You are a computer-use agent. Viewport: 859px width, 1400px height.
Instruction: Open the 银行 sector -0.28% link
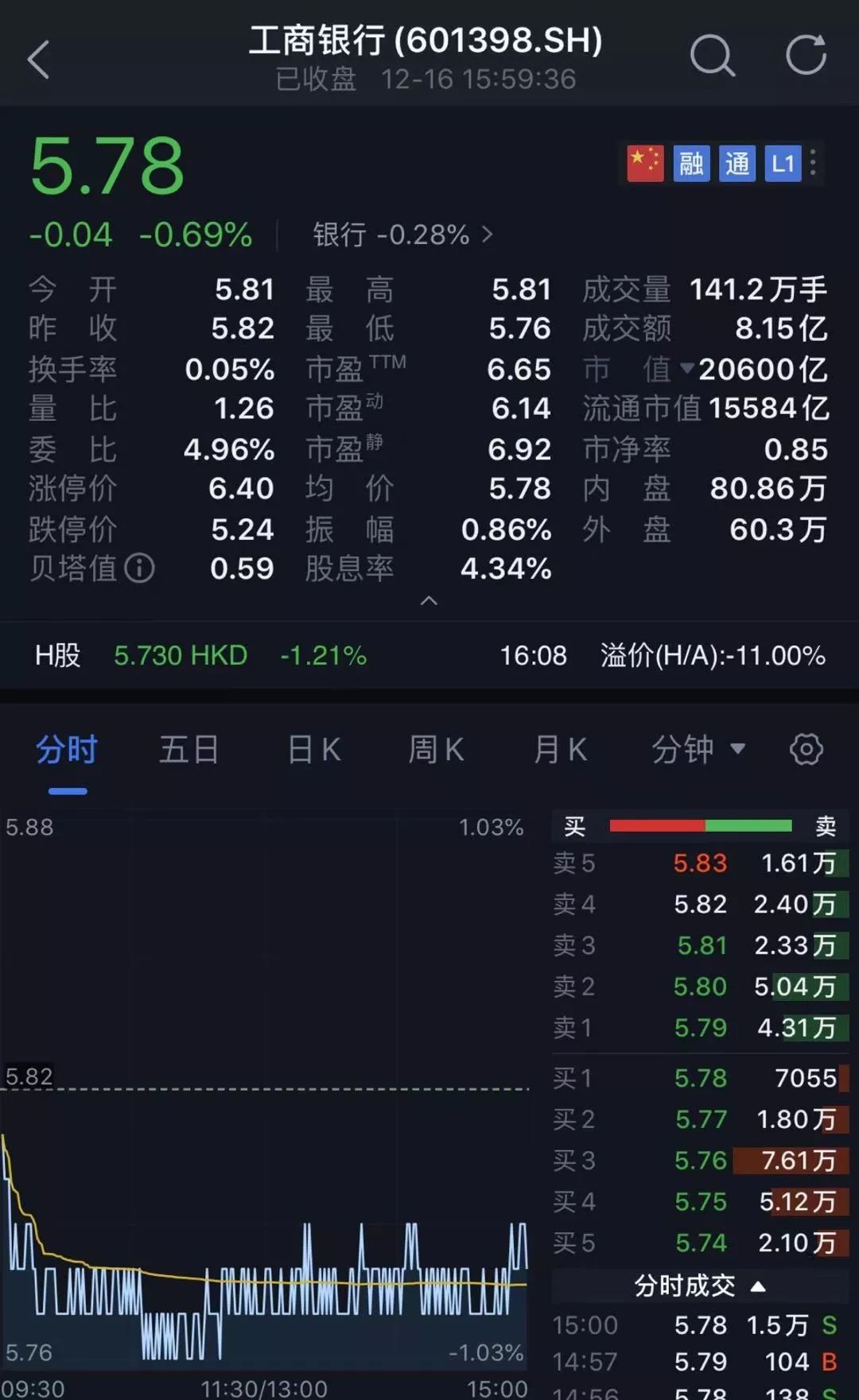tap(402, 235)
